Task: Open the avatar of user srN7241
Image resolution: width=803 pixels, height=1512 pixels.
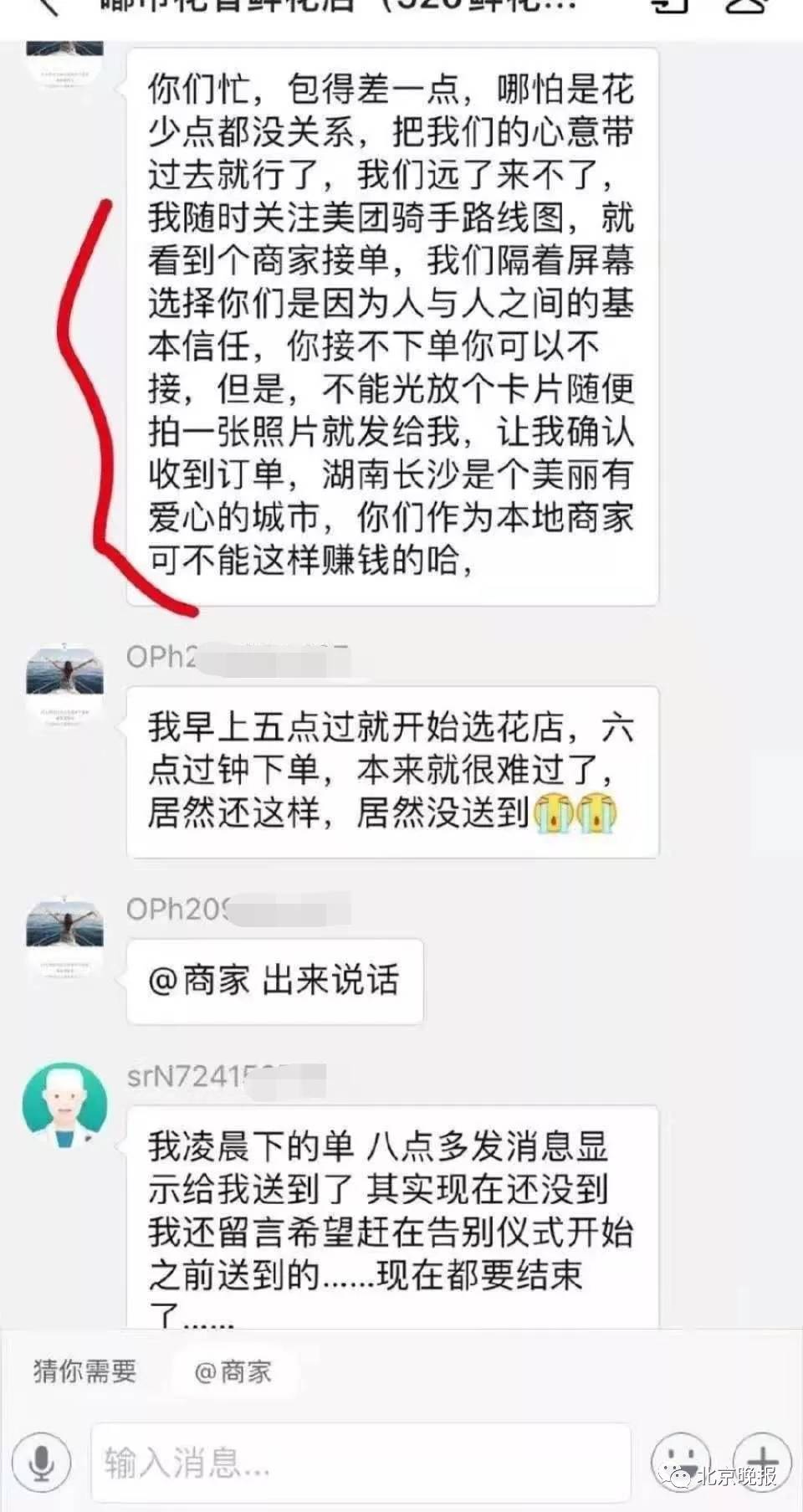Action: 64,1105
